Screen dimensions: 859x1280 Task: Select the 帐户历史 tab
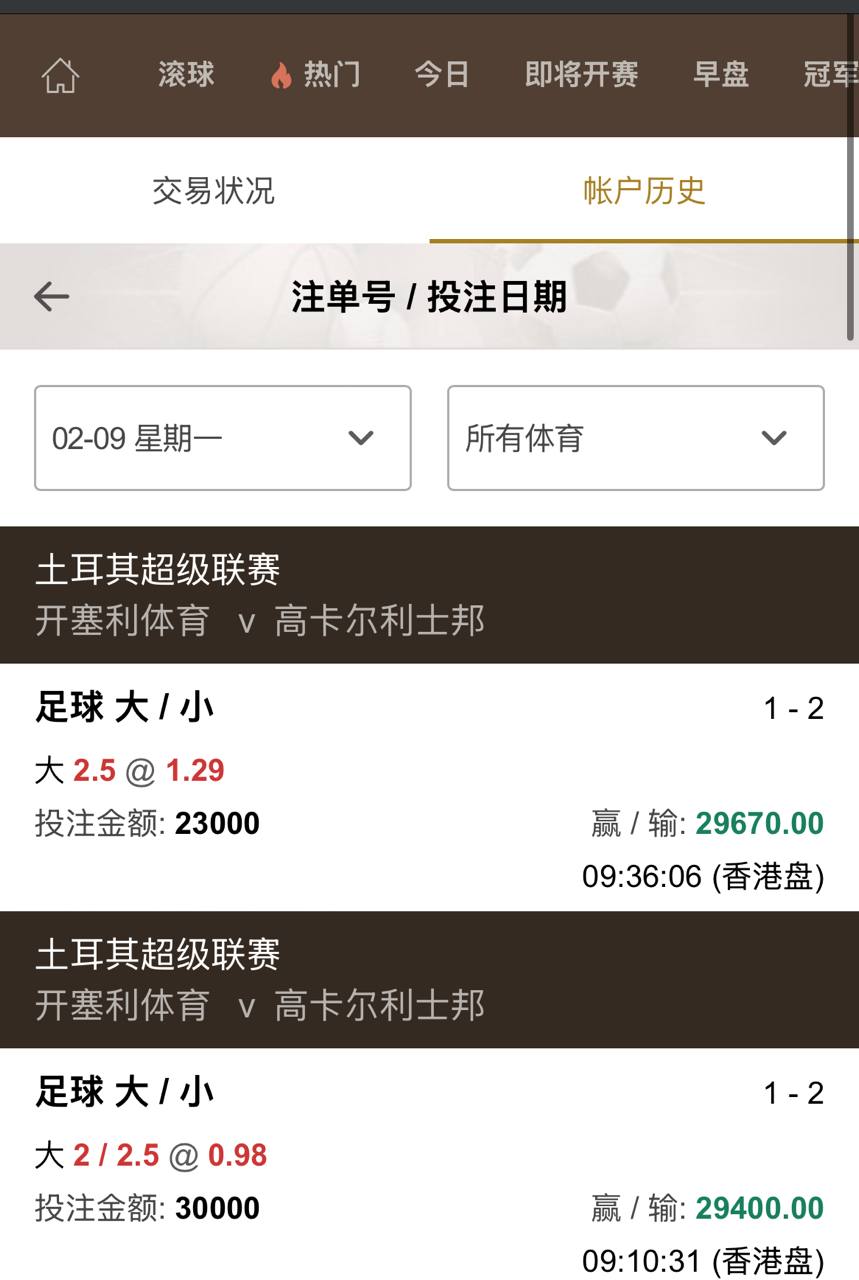pyautogui.click(x=644, y=190)
